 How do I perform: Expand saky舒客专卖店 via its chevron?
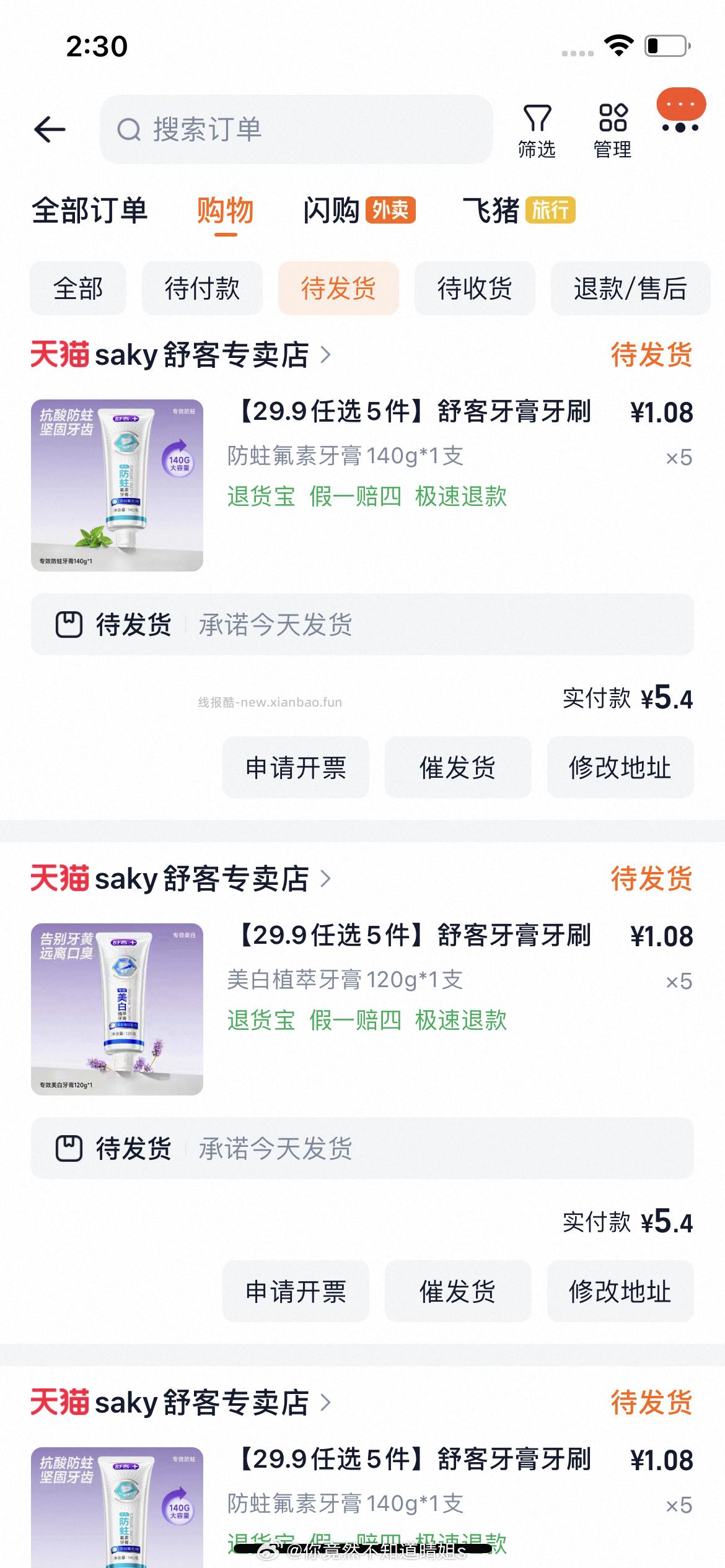325,355
